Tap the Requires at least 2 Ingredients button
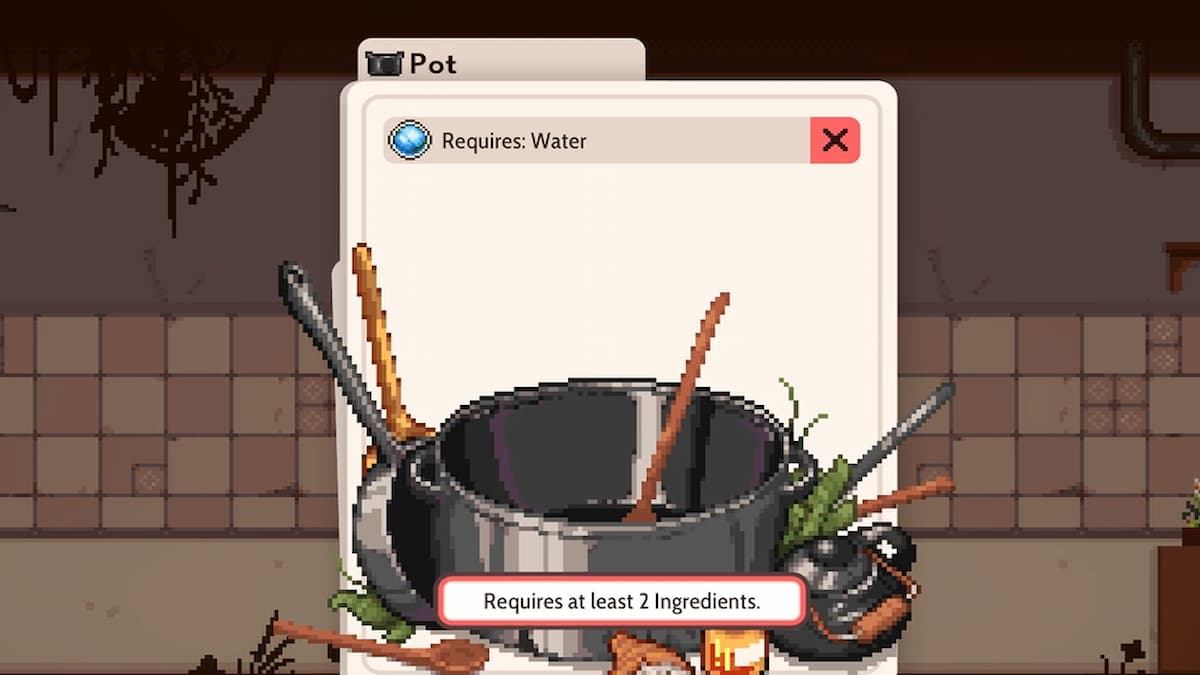1200x675 pixels. coord(621,602)
